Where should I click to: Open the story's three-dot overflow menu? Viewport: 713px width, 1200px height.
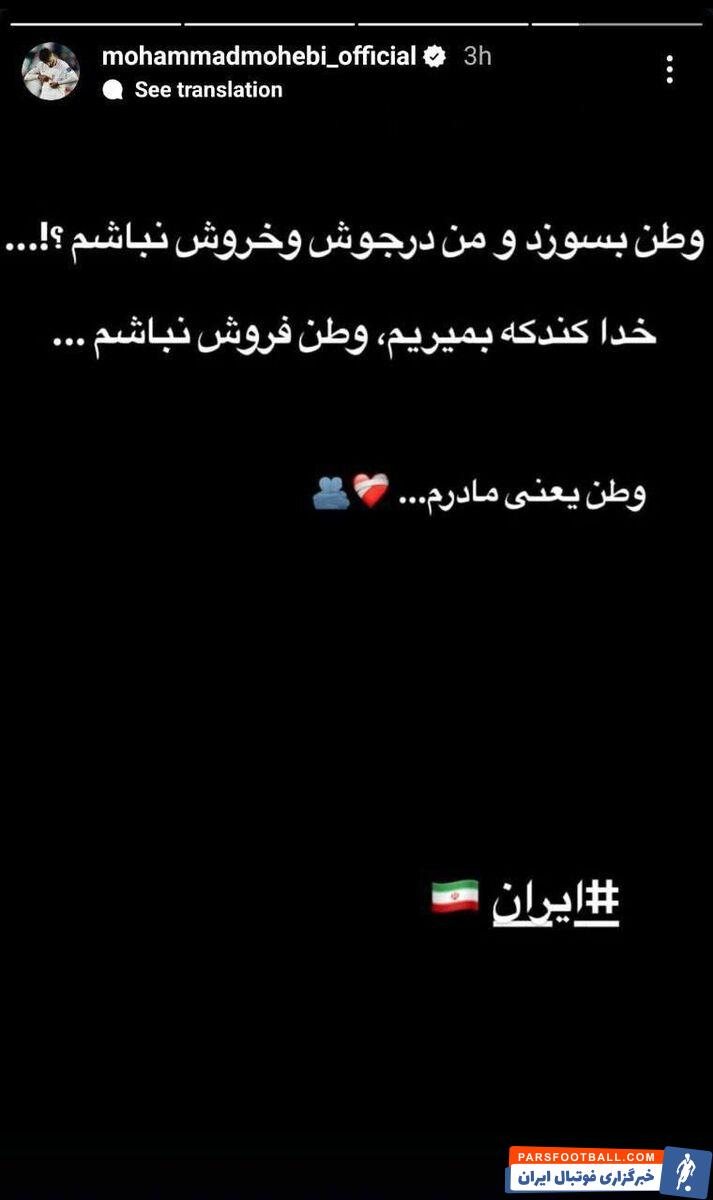coord(669,69)
